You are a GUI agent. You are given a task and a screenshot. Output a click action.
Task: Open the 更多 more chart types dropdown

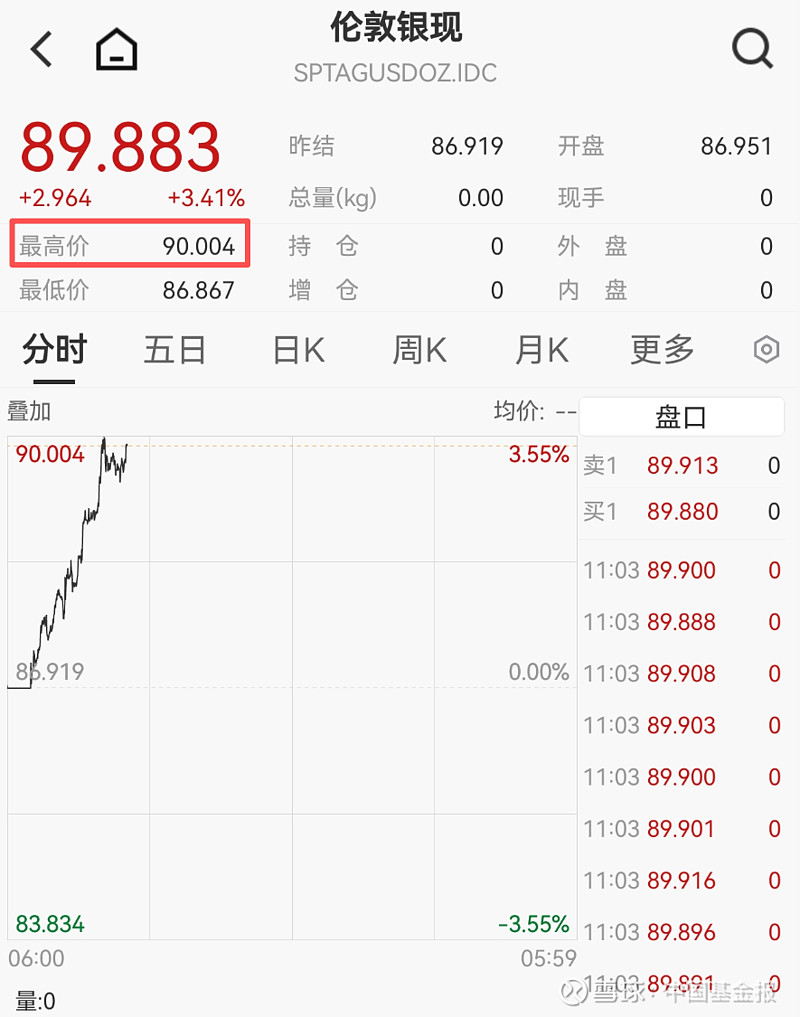(x=660, y=349)
